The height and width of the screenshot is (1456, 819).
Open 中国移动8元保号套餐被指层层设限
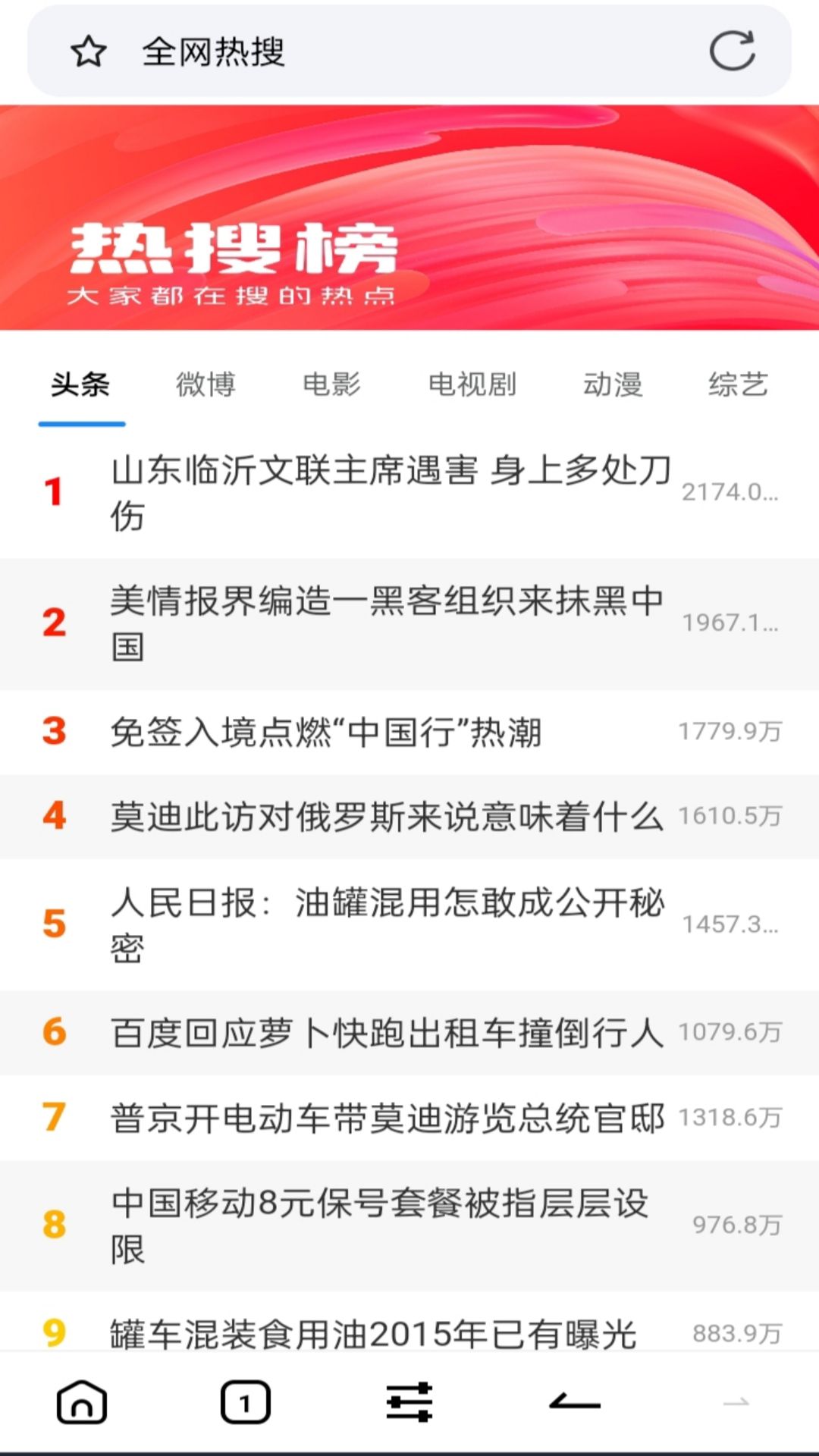click(379, 1225)
